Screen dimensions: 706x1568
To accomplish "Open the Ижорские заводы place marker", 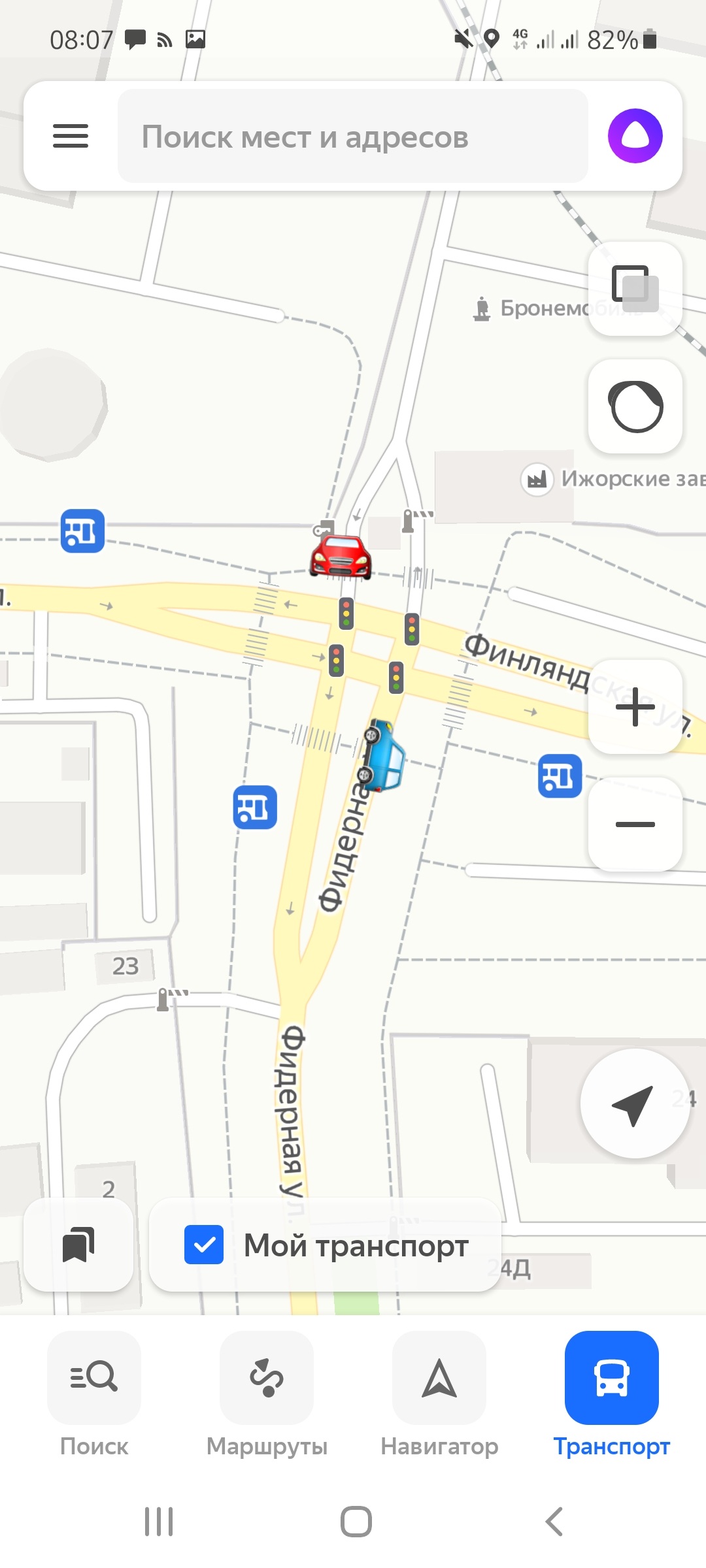I will pyautogui.click(x=537, y=480).
